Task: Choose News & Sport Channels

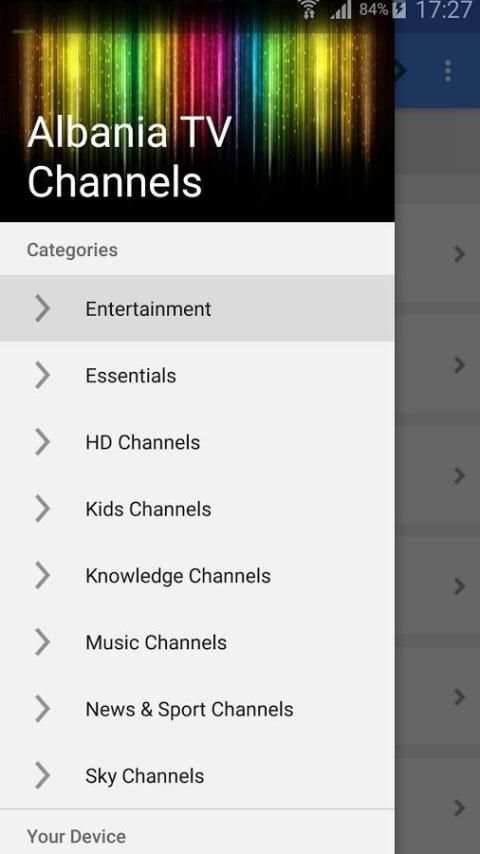Action: pos(197,709)
